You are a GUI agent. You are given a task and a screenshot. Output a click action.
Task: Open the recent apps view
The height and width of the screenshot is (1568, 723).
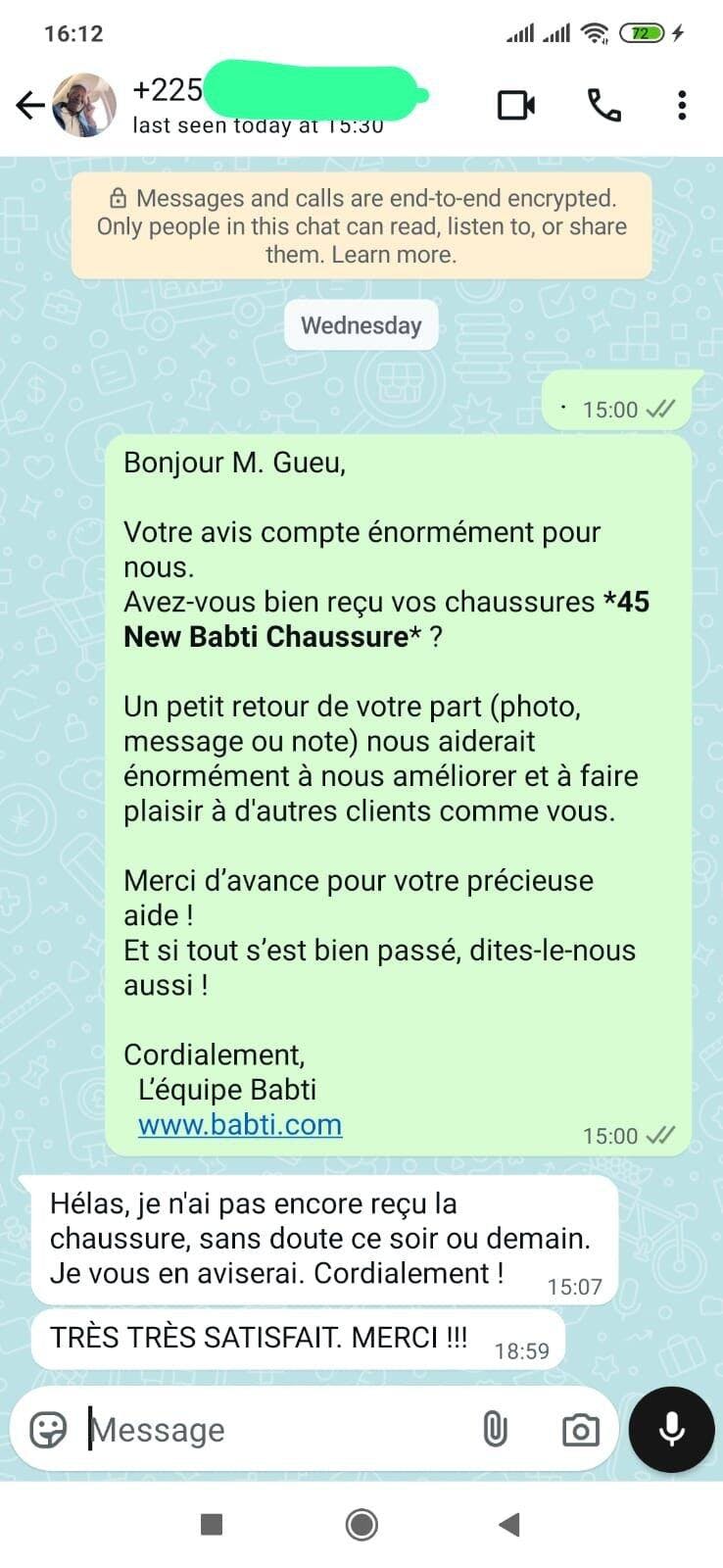tap(212, 1524)
